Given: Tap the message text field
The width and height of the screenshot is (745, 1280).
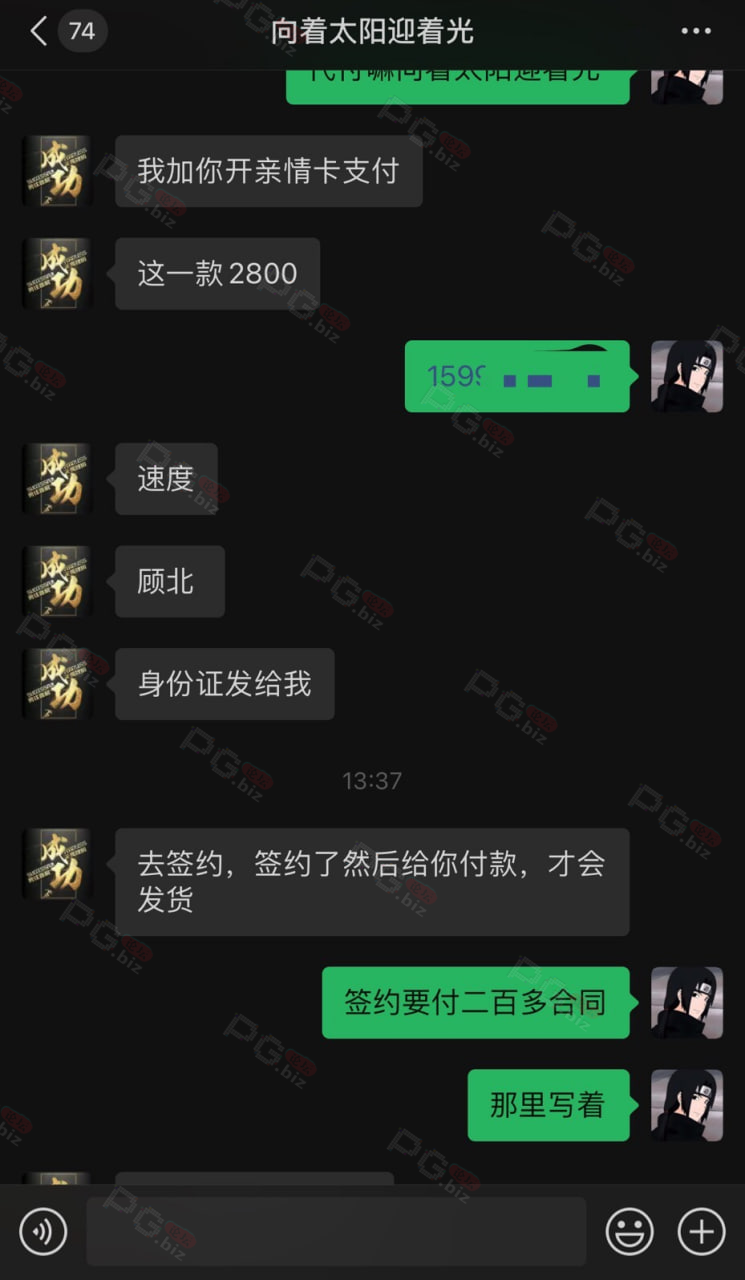Looking at the screenshot, I should pyautogui.click(x=336, y=1232).
